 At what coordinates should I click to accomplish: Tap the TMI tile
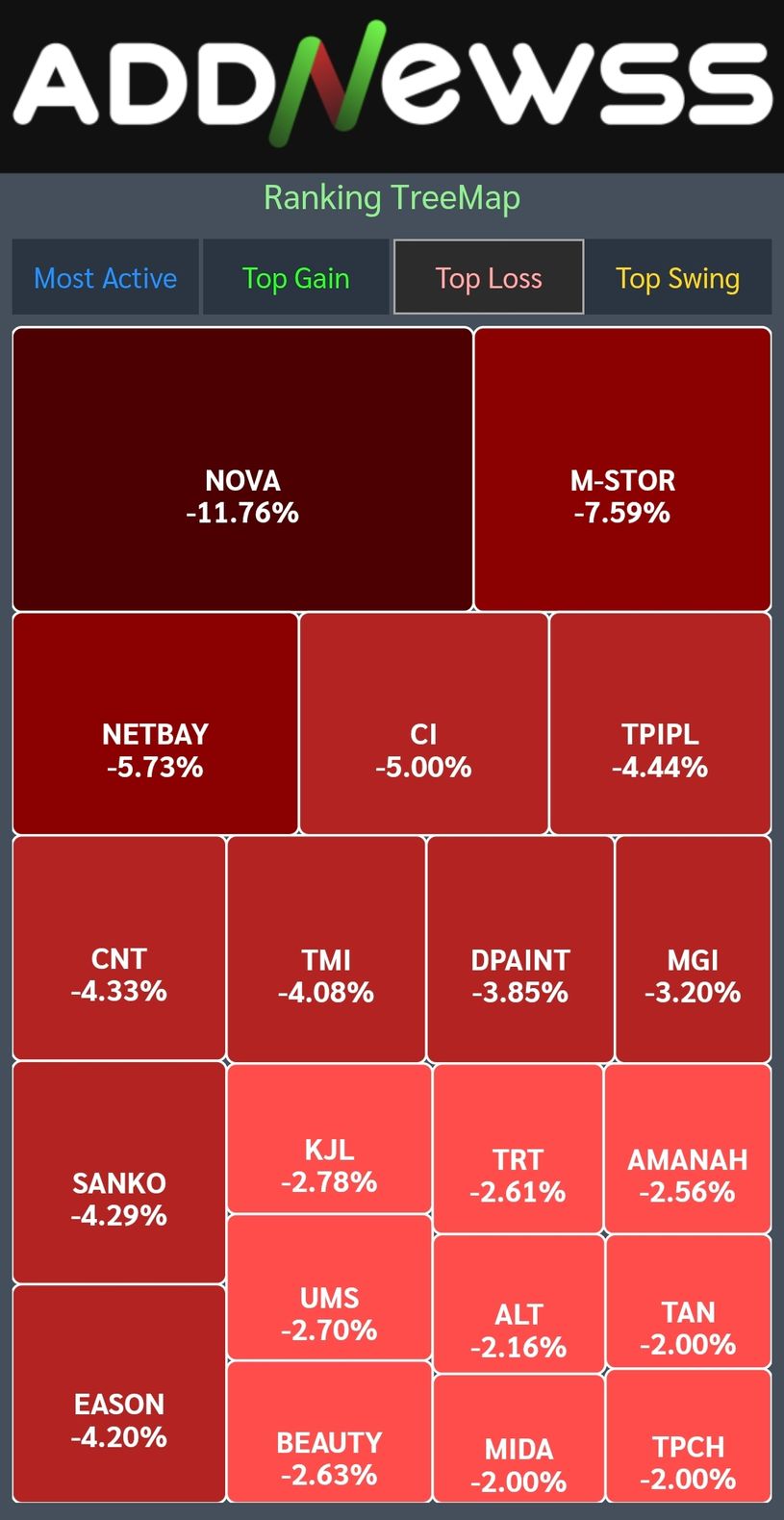(x=326, y=949)
